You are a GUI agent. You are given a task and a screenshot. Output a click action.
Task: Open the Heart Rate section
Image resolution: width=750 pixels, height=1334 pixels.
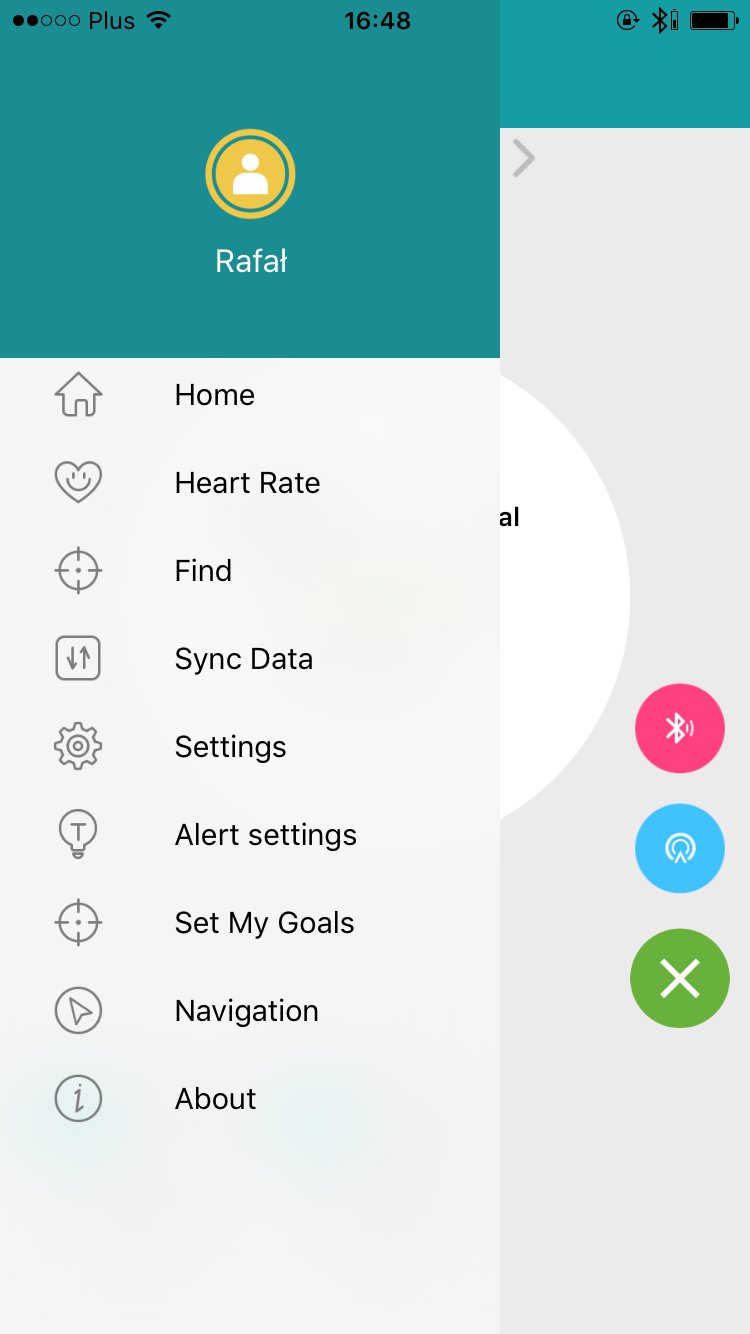point(247,483)
